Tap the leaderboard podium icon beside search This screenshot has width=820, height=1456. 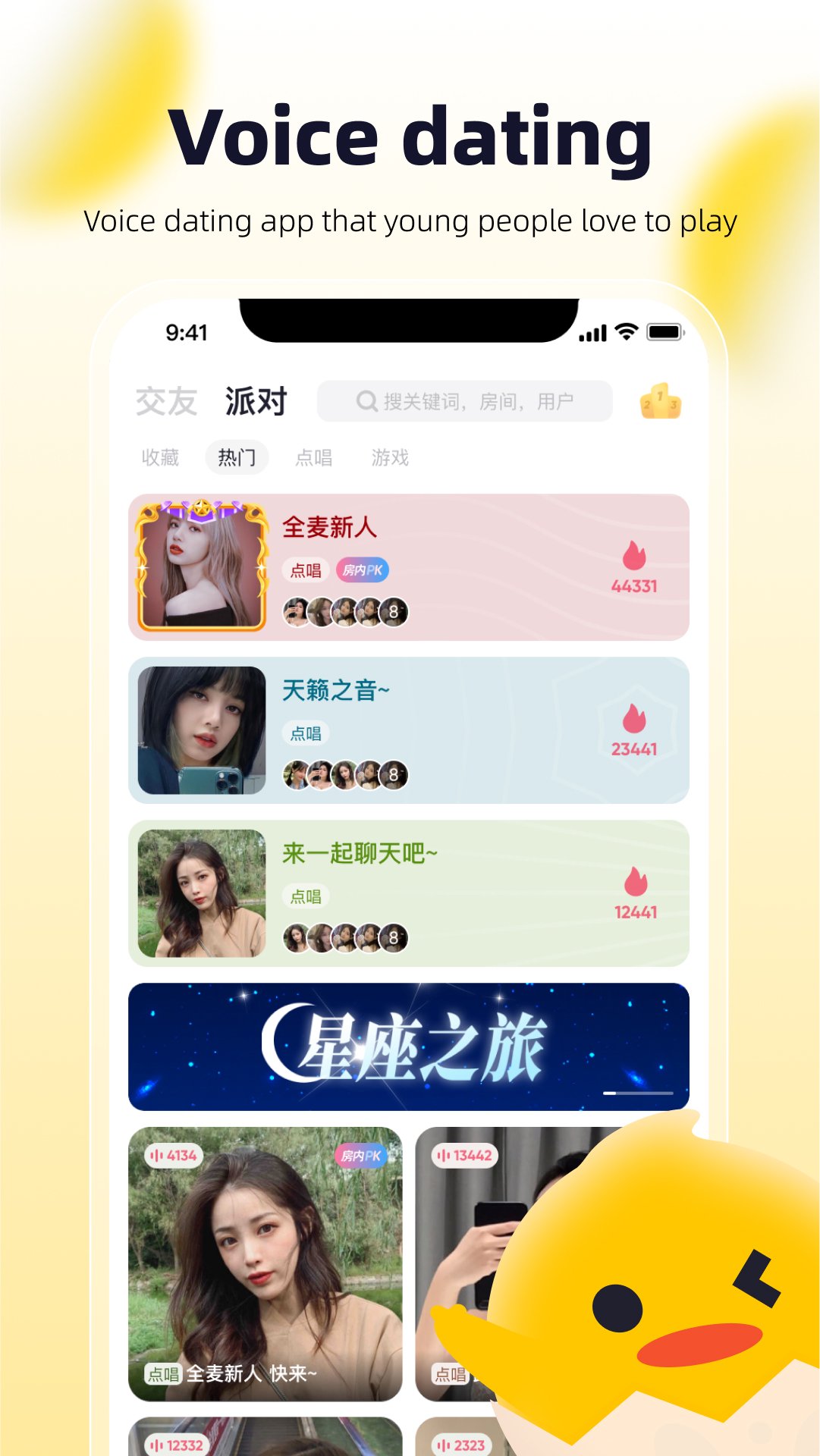pyautogui.click(x=659, y=402)
